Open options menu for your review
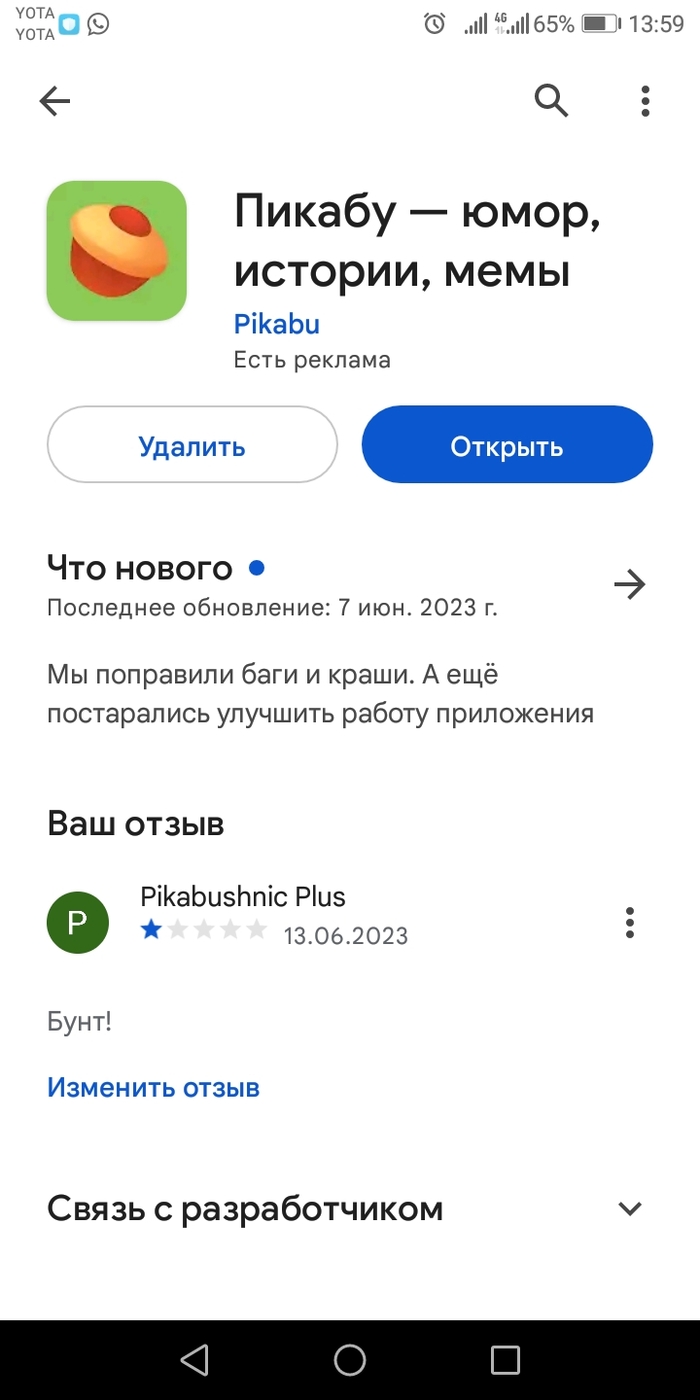The width and height of the screenshot is (700, 1400). coord(629,922)
